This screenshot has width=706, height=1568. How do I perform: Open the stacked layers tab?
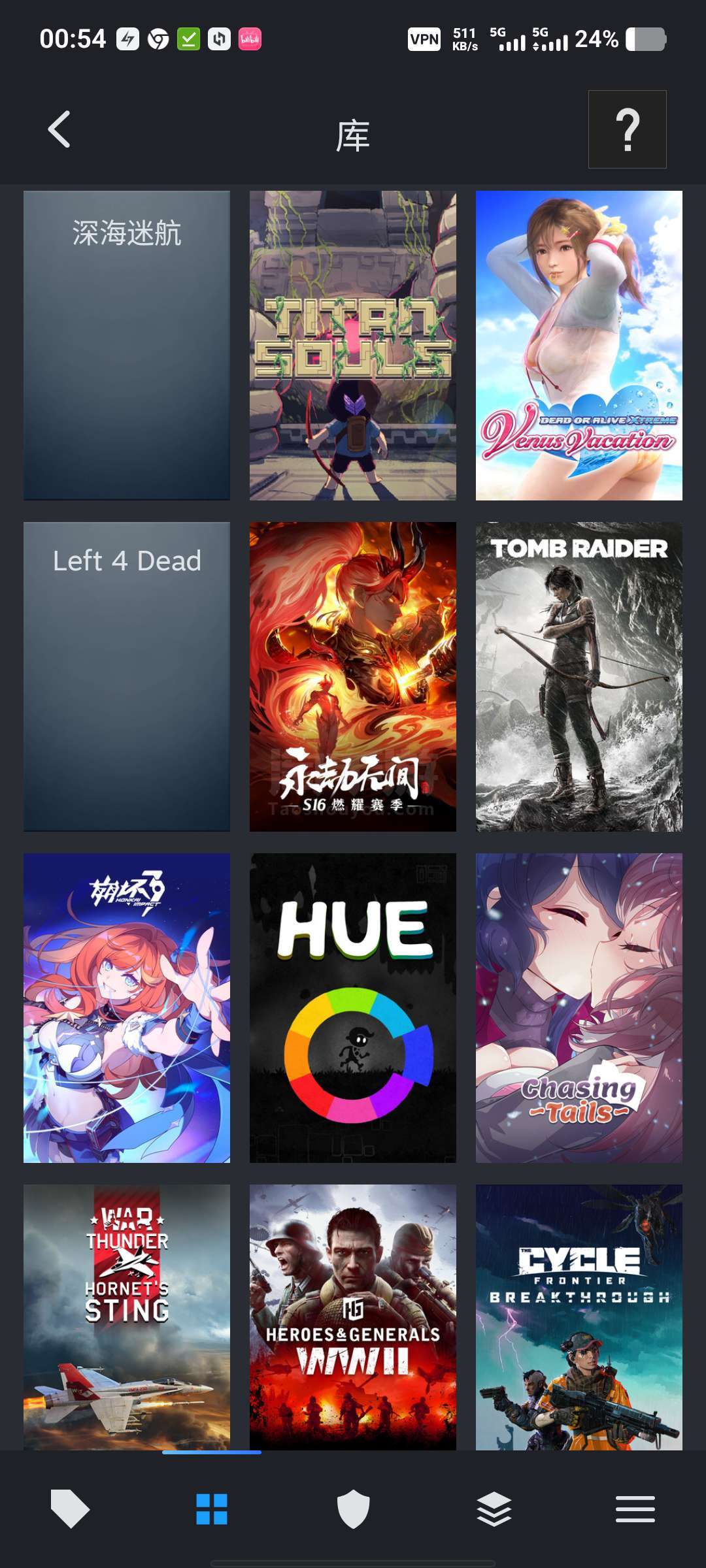(x=494, y=1509)
